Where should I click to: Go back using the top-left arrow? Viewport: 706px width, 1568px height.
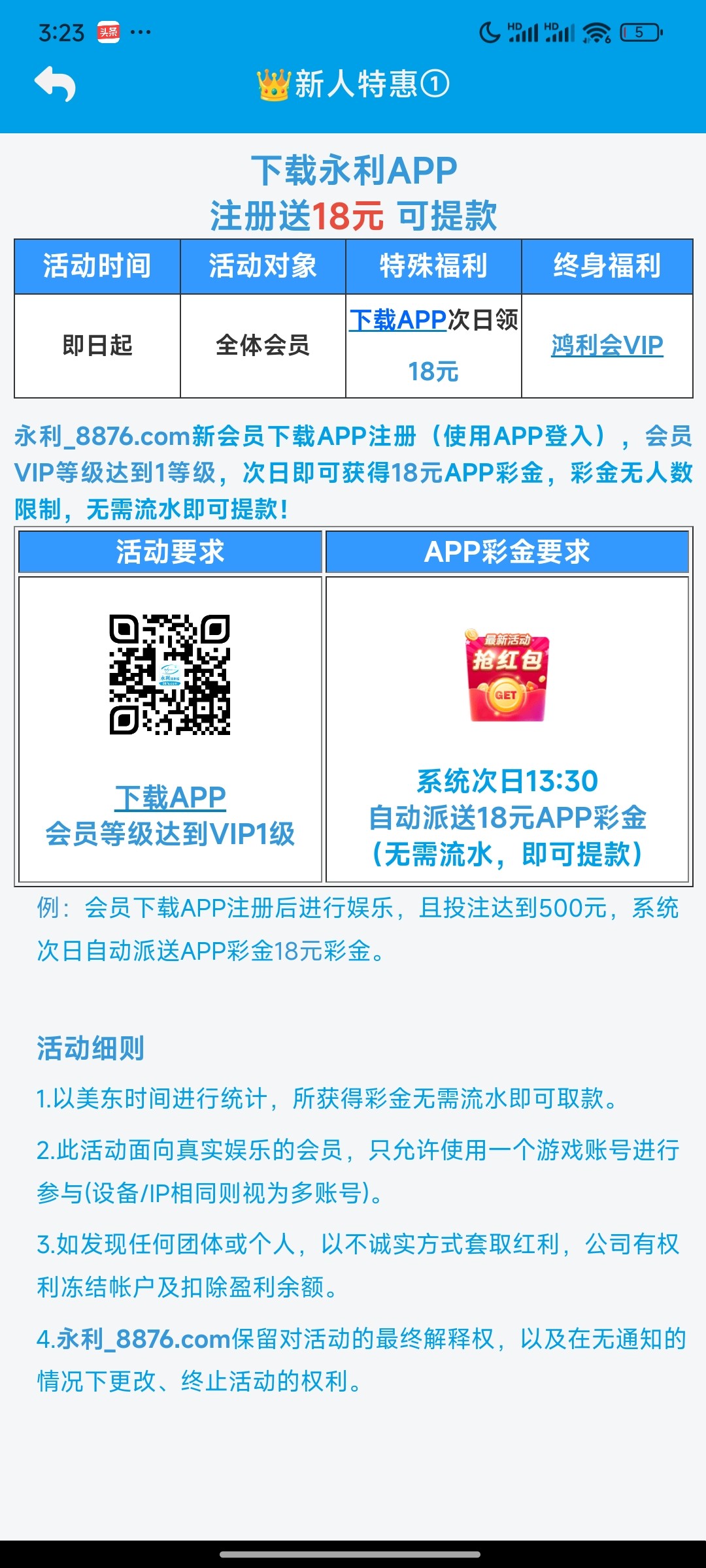coord(55,84)
